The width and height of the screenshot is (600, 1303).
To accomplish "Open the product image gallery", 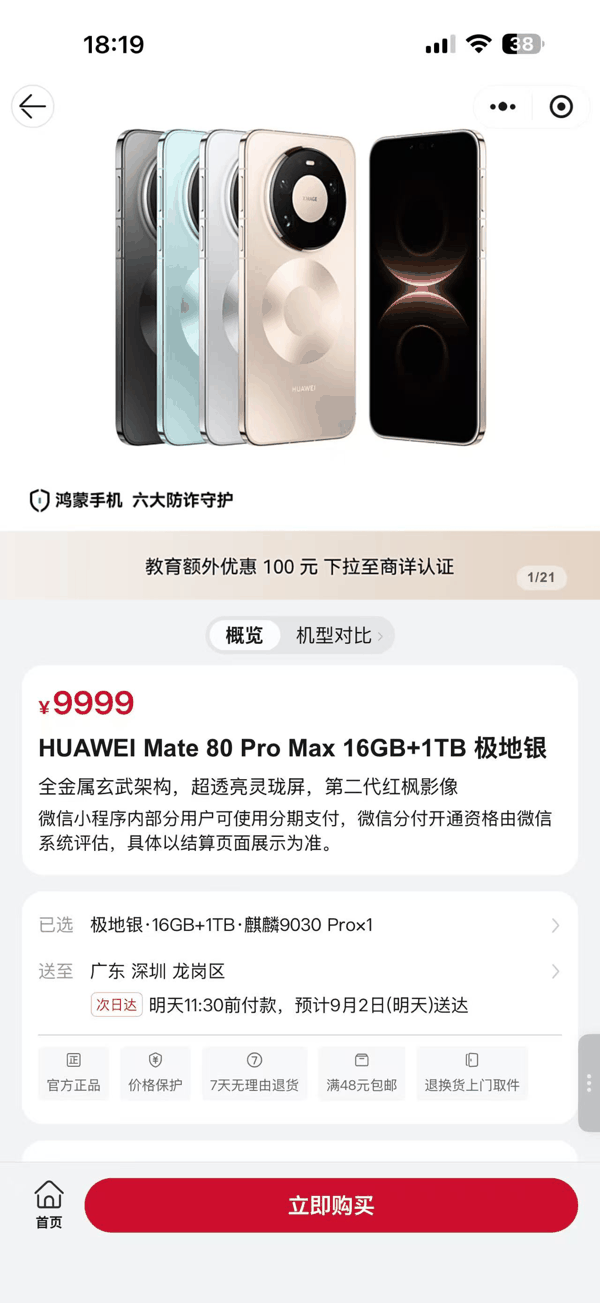I will pyautogui.click(x=300, y=290).
